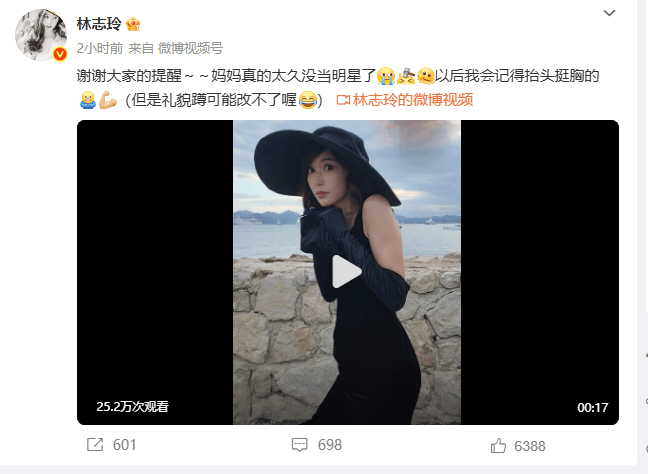
Task: Open the comments with 698 replies
Action: click(x=316, y=445)
